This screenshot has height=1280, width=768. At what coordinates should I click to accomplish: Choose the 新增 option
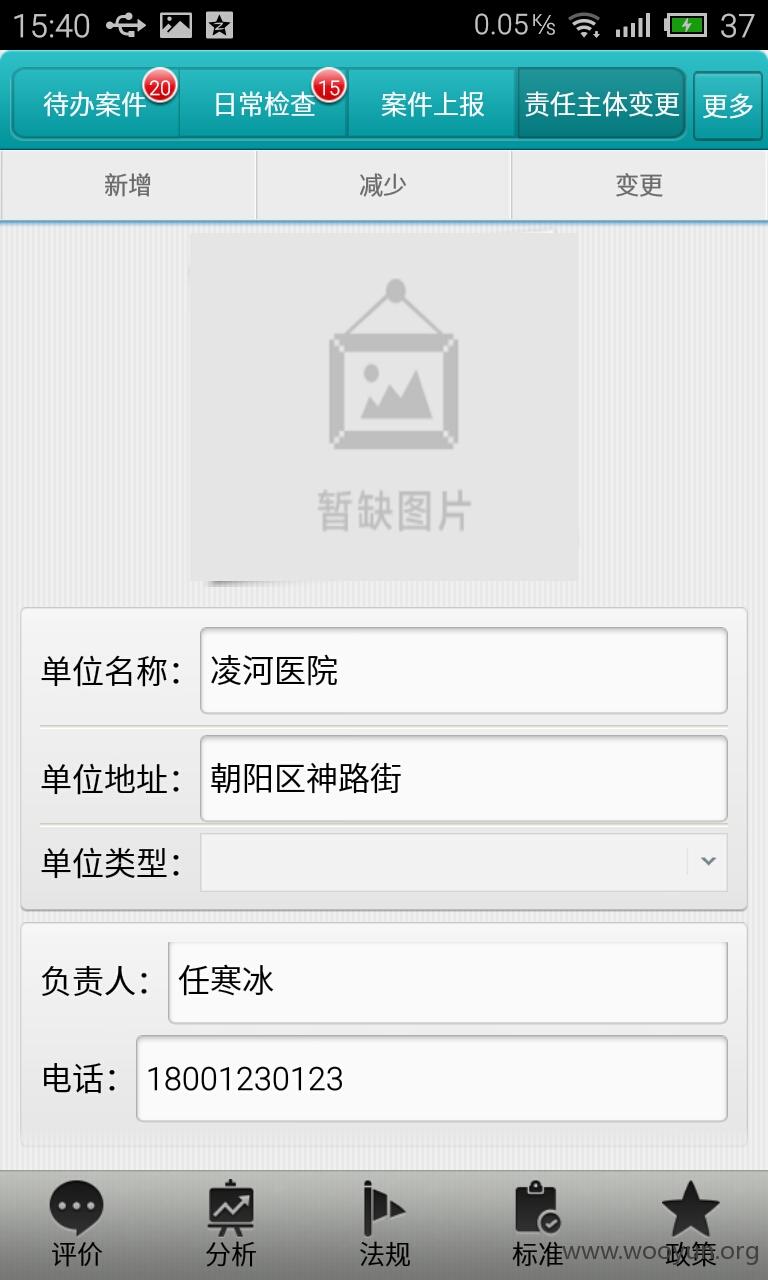(x=128, y=185)
